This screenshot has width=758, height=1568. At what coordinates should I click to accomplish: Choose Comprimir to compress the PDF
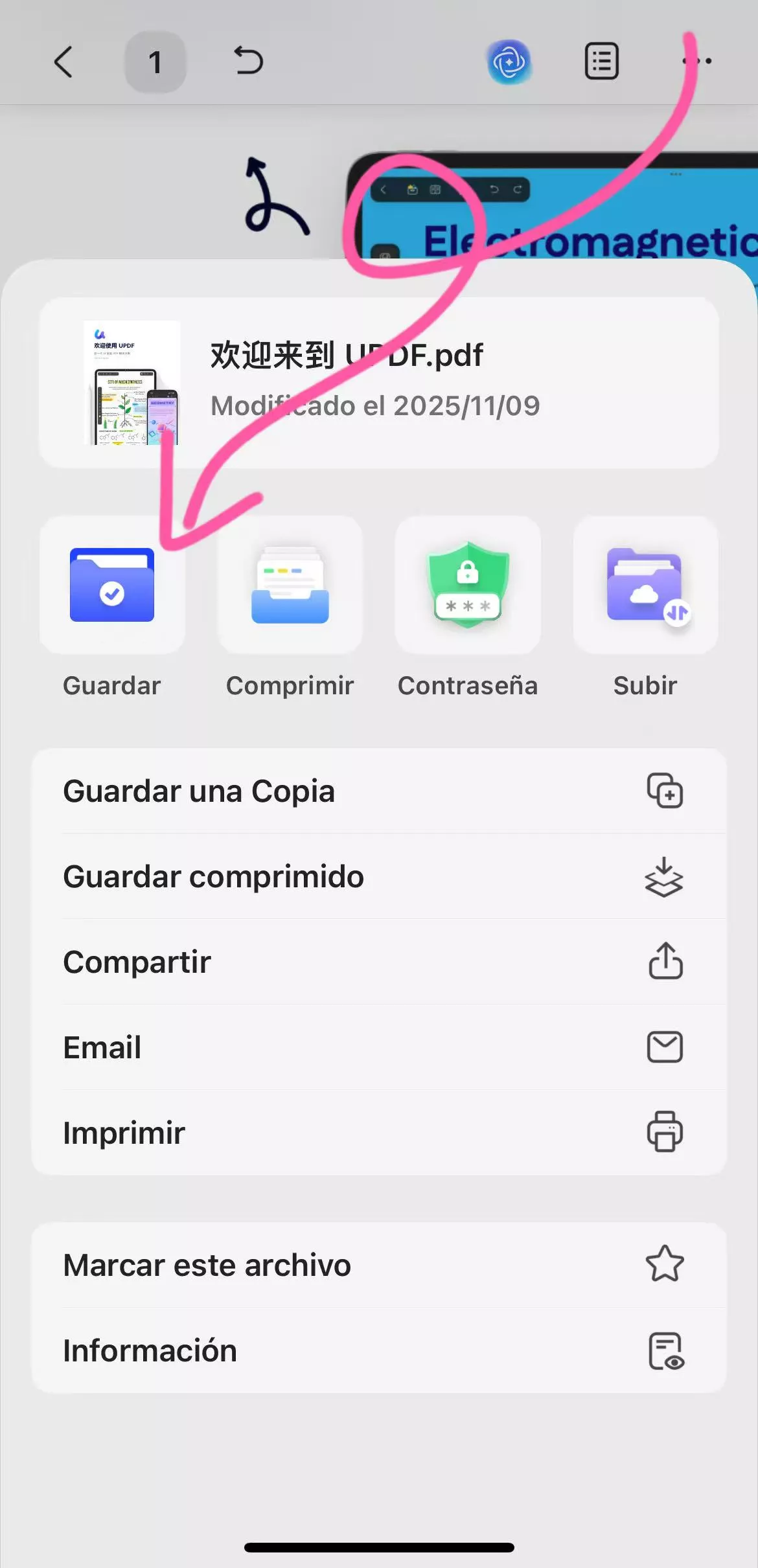click(290, 585)
